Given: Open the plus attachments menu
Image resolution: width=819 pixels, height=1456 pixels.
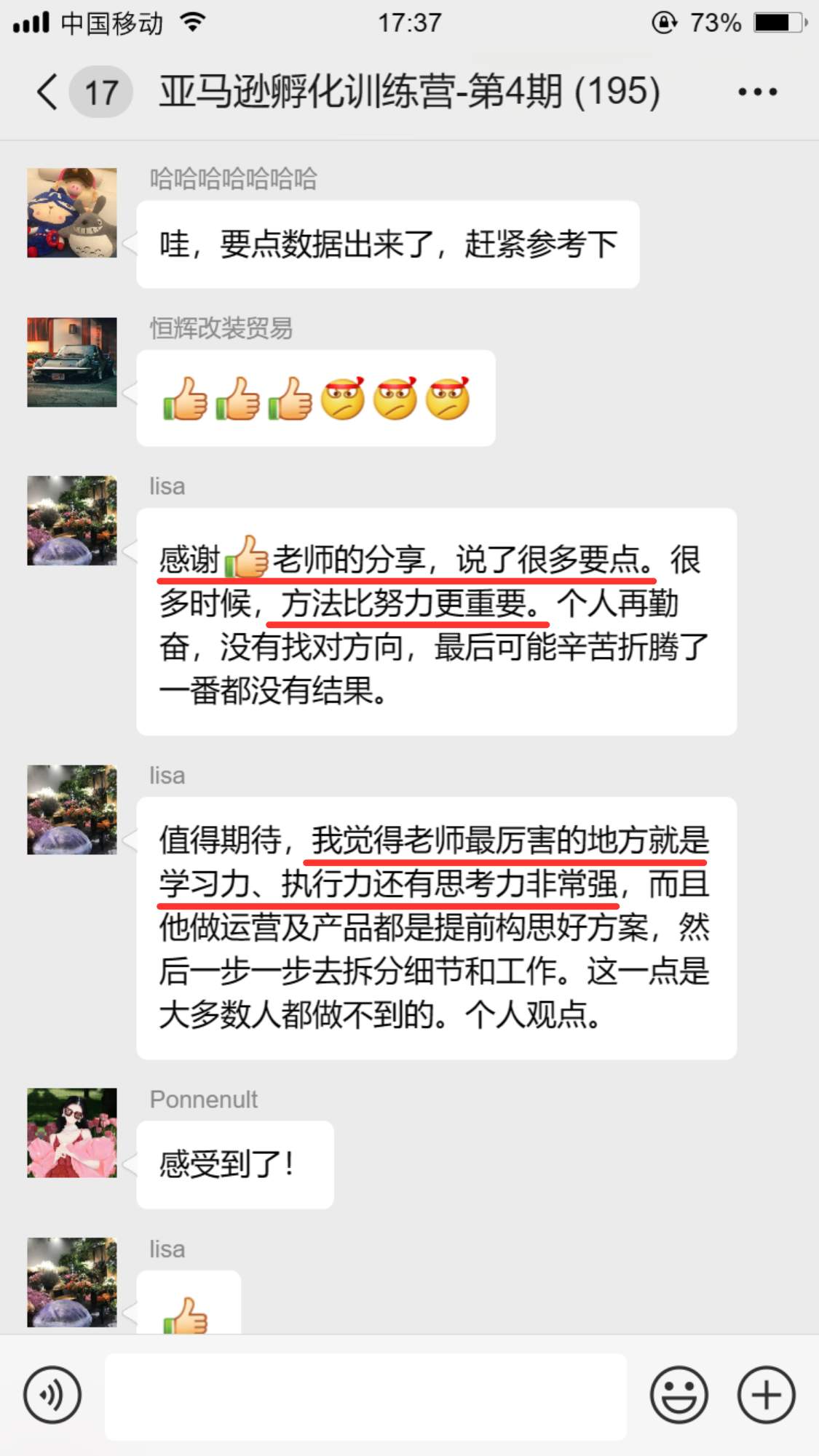Looking at the screenshot, I should click(766, 1394).
